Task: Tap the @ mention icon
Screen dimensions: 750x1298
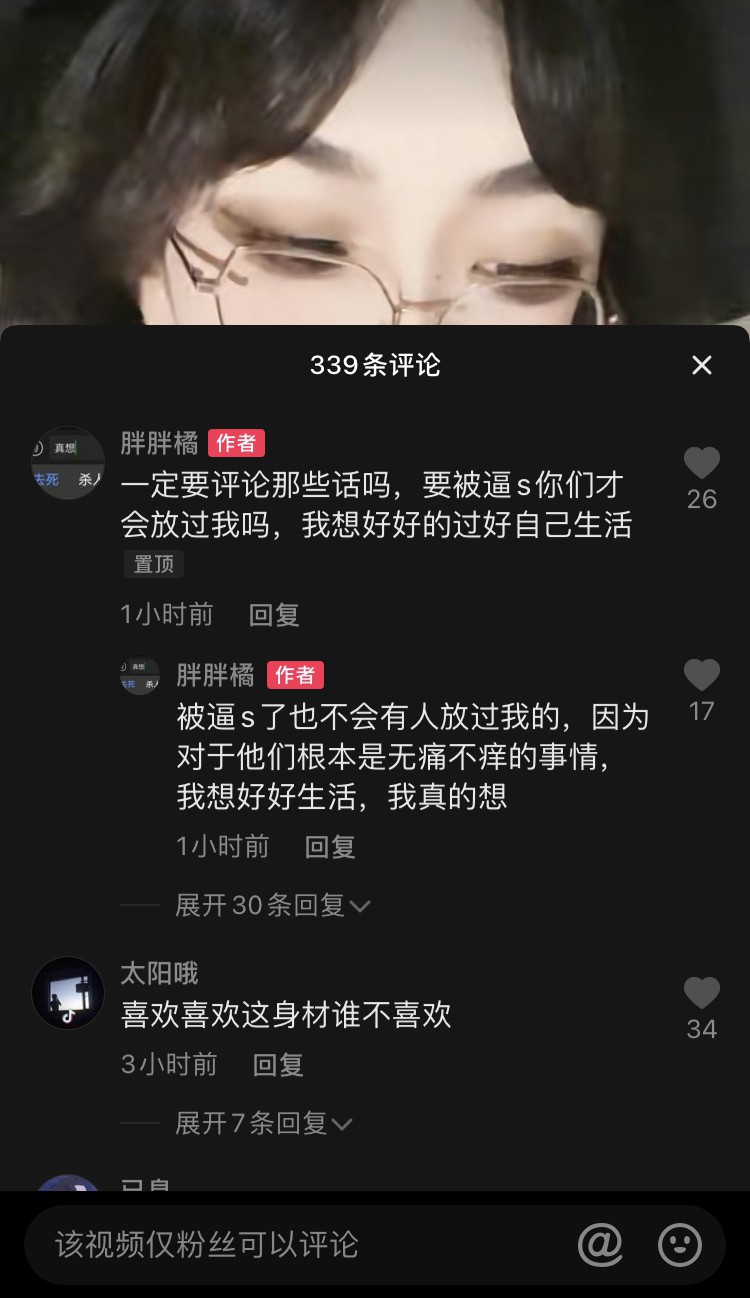Action: (600, 1245)
